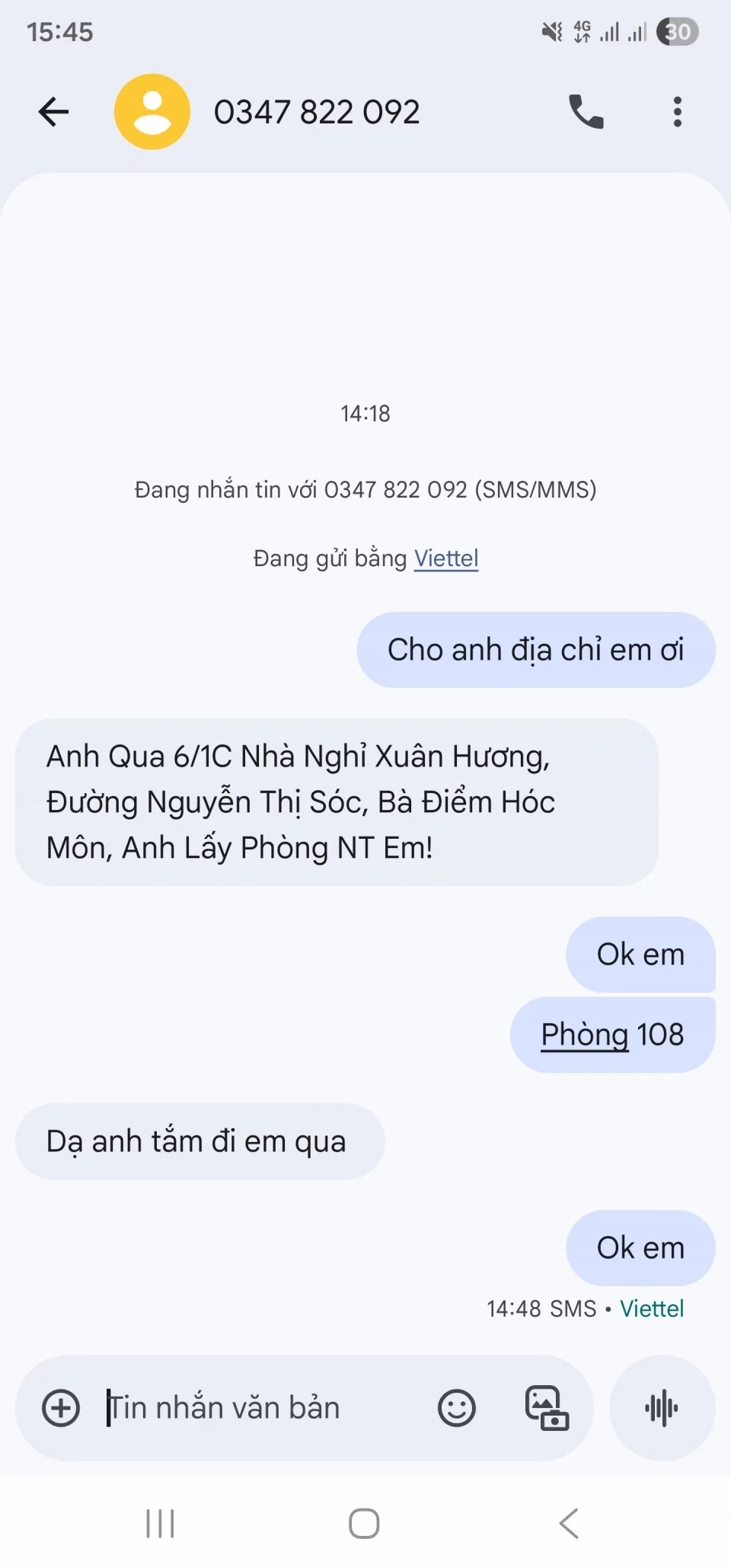The width and height of the screenshot is (731, 1568).
Task: Focus the Tin nhắn văn bản field
Action: 259,1408
